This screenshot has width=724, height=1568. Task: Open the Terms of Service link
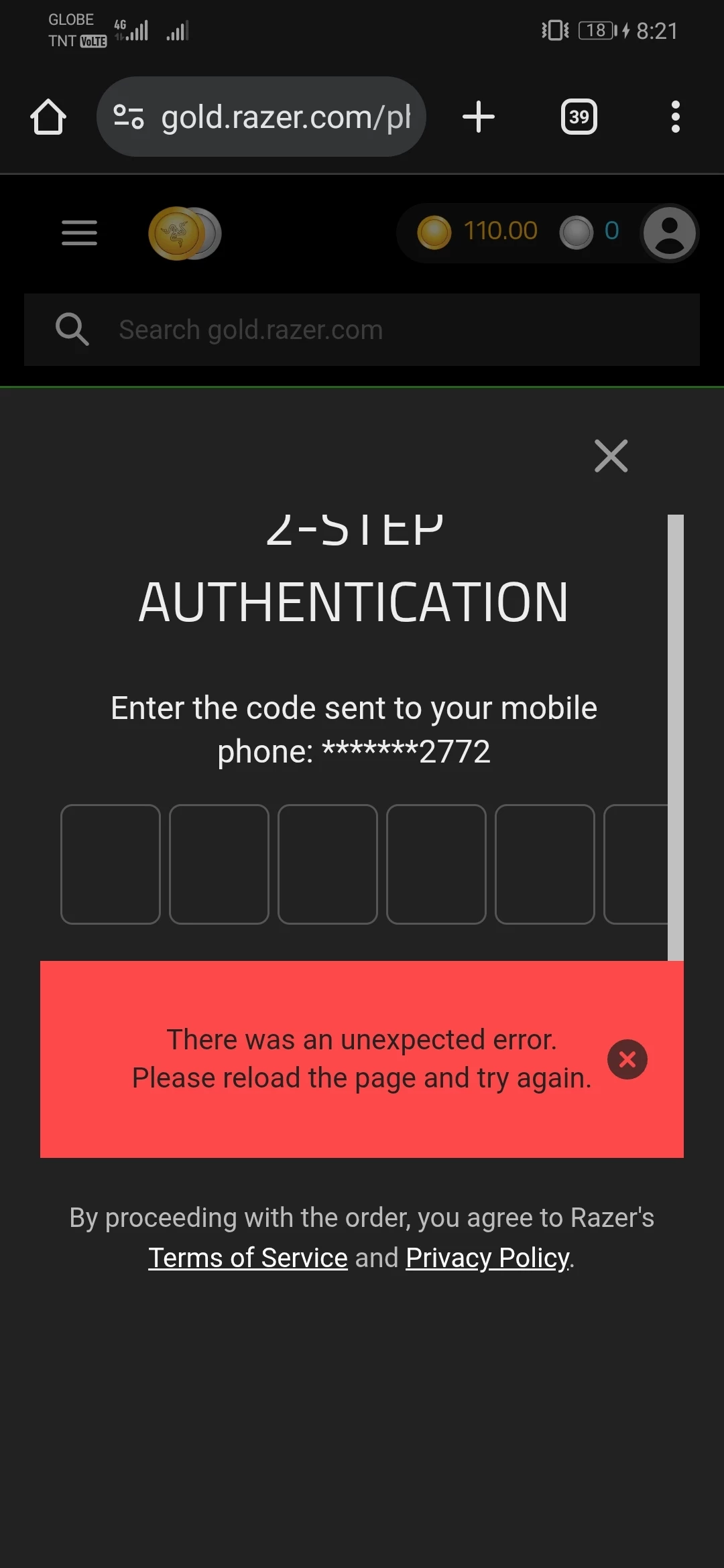click(248, 1258)
